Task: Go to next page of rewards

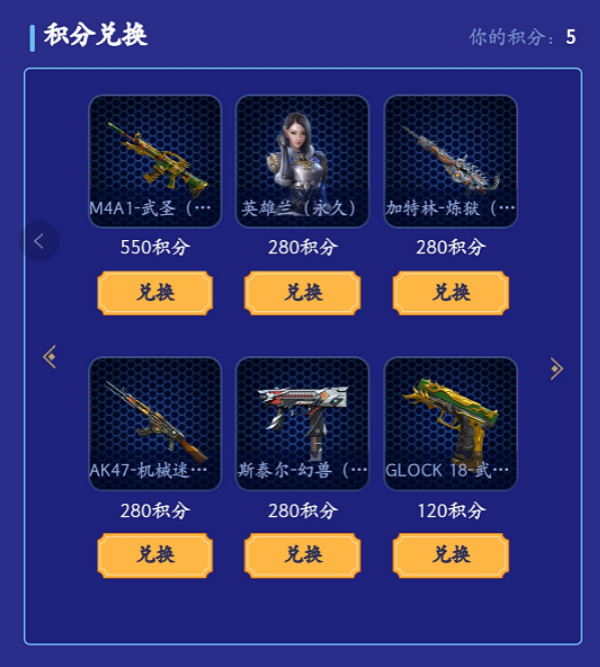Action: (557, 369)
